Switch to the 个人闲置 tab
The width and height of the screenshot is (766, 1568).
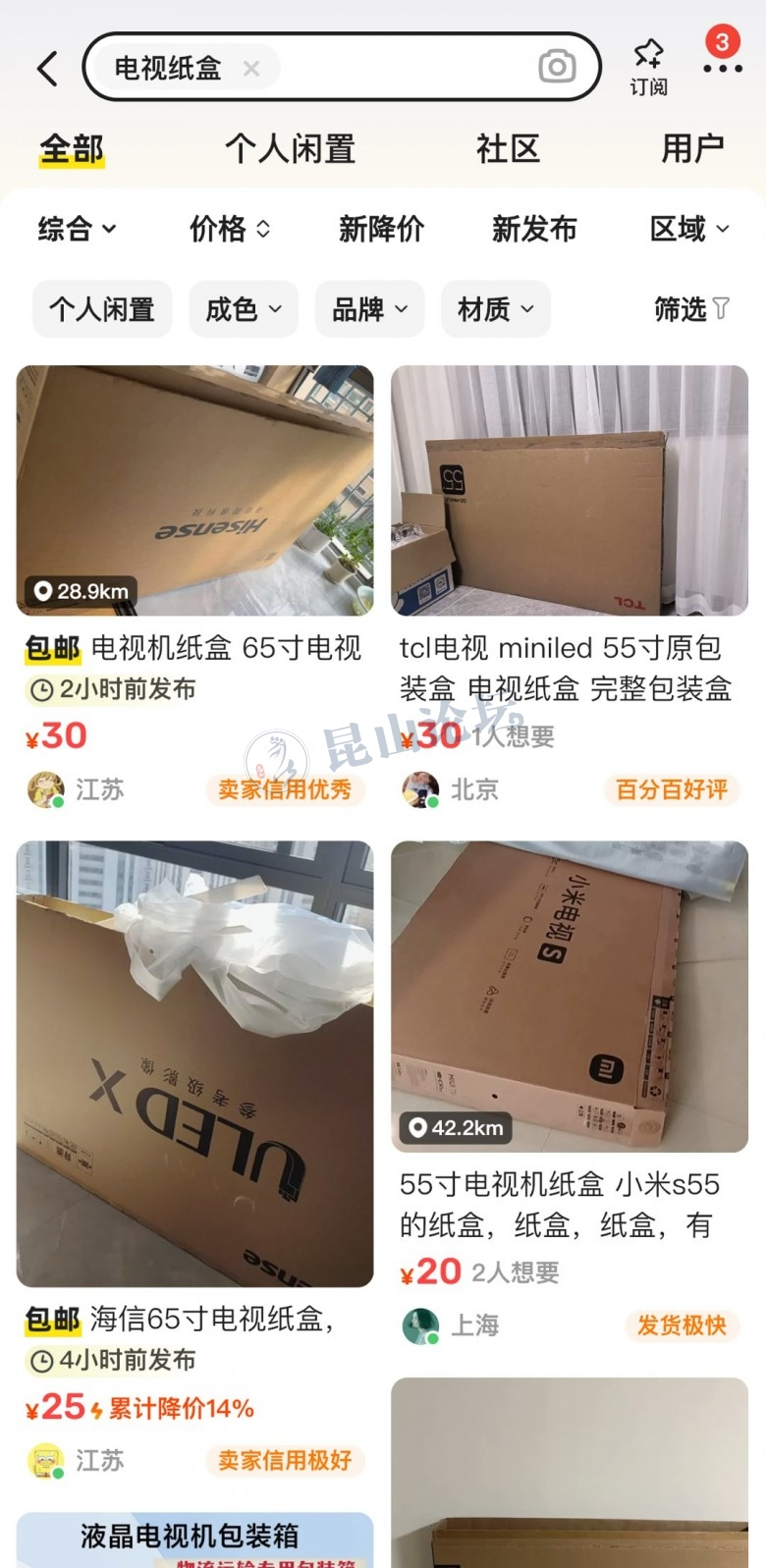290,149
